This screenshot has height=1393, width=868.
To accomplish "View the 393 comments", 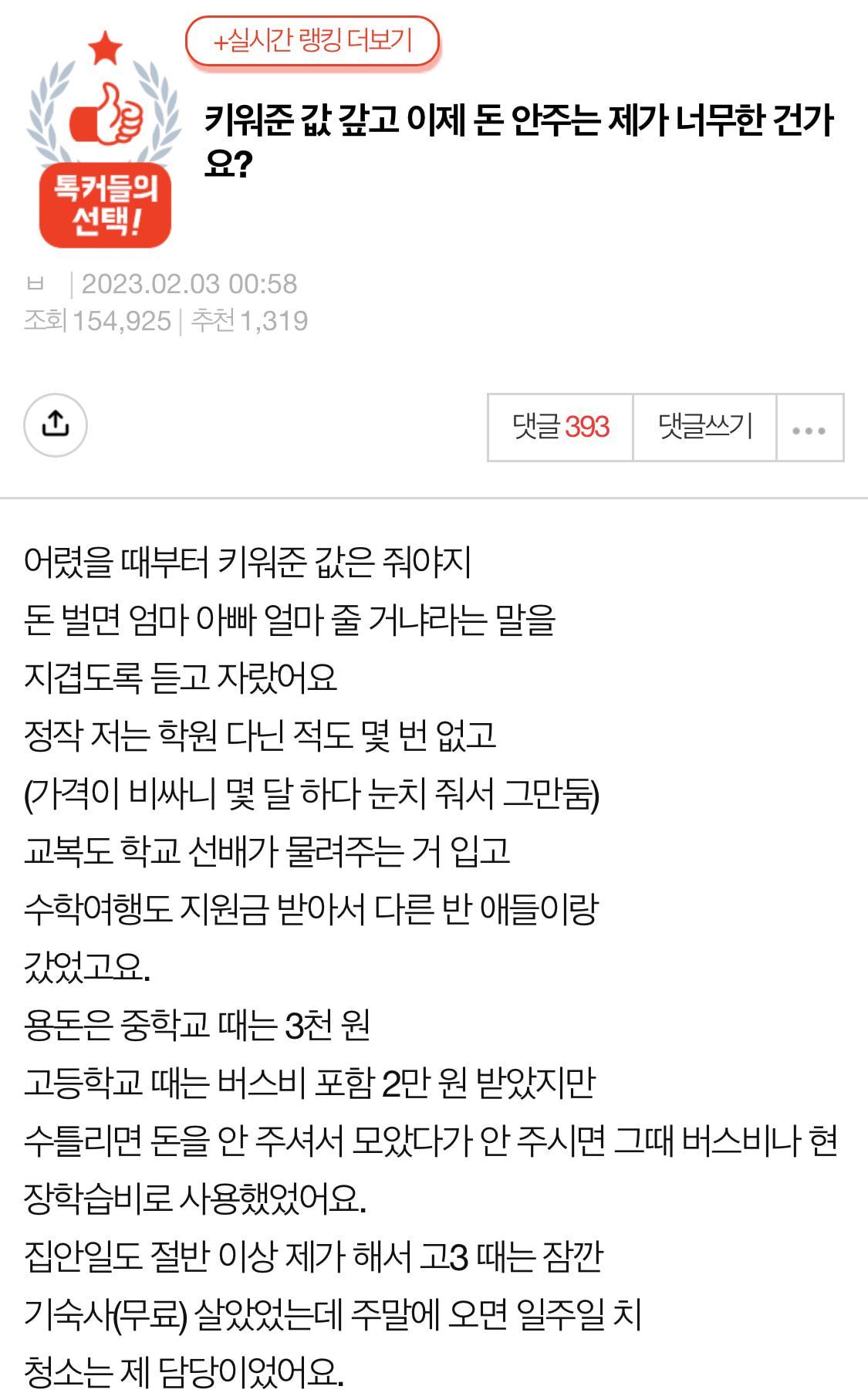I will point(560,427).
